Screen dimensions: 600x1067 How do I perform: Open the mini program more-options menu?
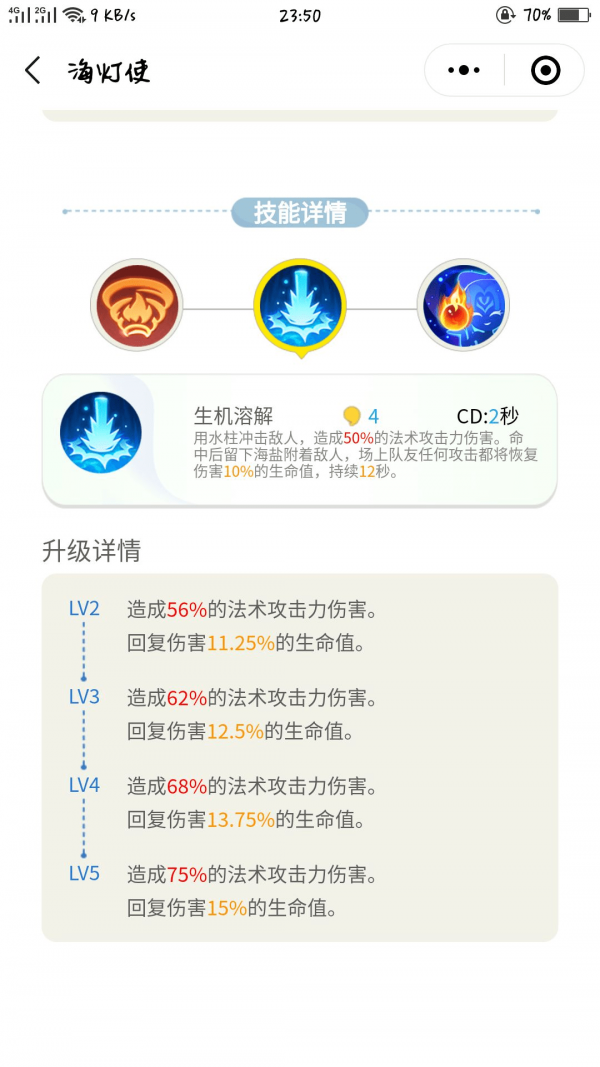point(464,71)
